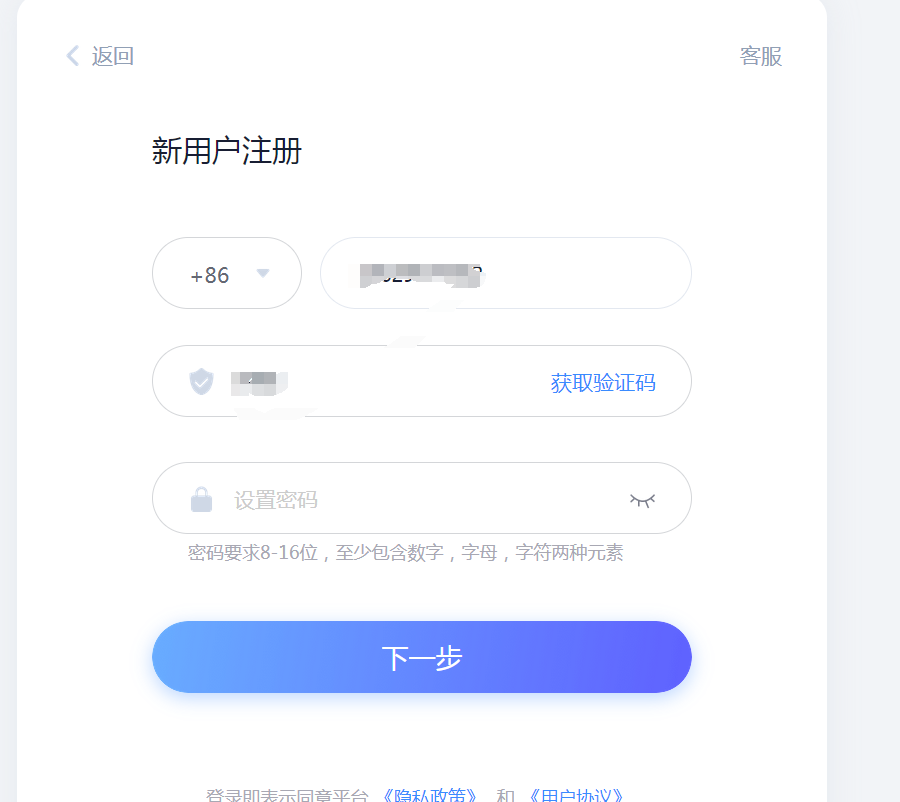Open the 隐私政策 privacy policy link

point(431,796)
